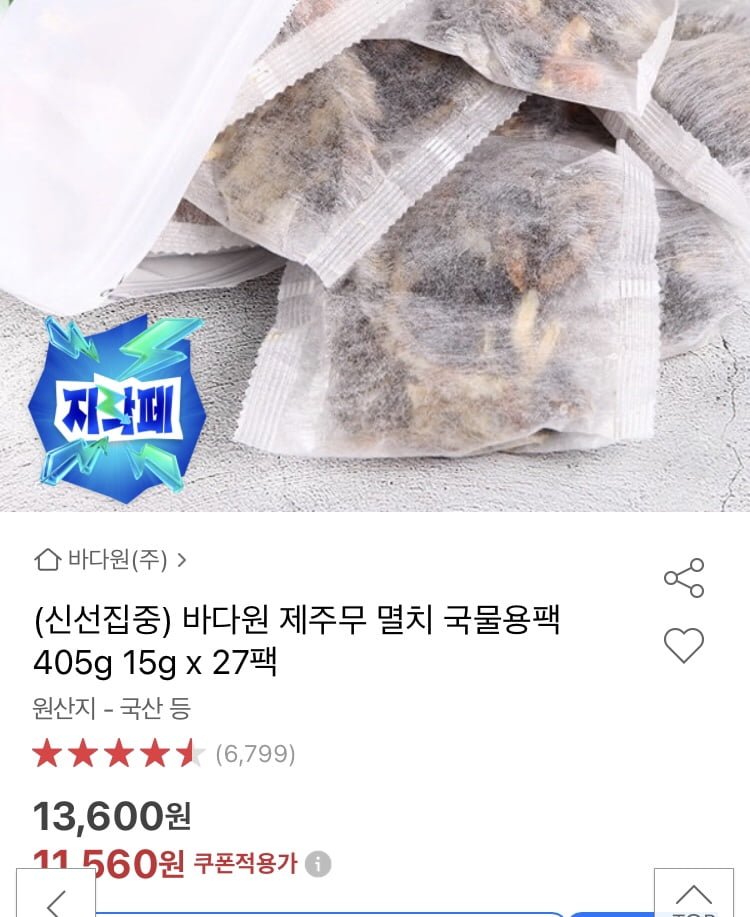Viewport: 750px width, 917px height.
Task: Add the product to wishlist with heart
Action: (684, 646)
